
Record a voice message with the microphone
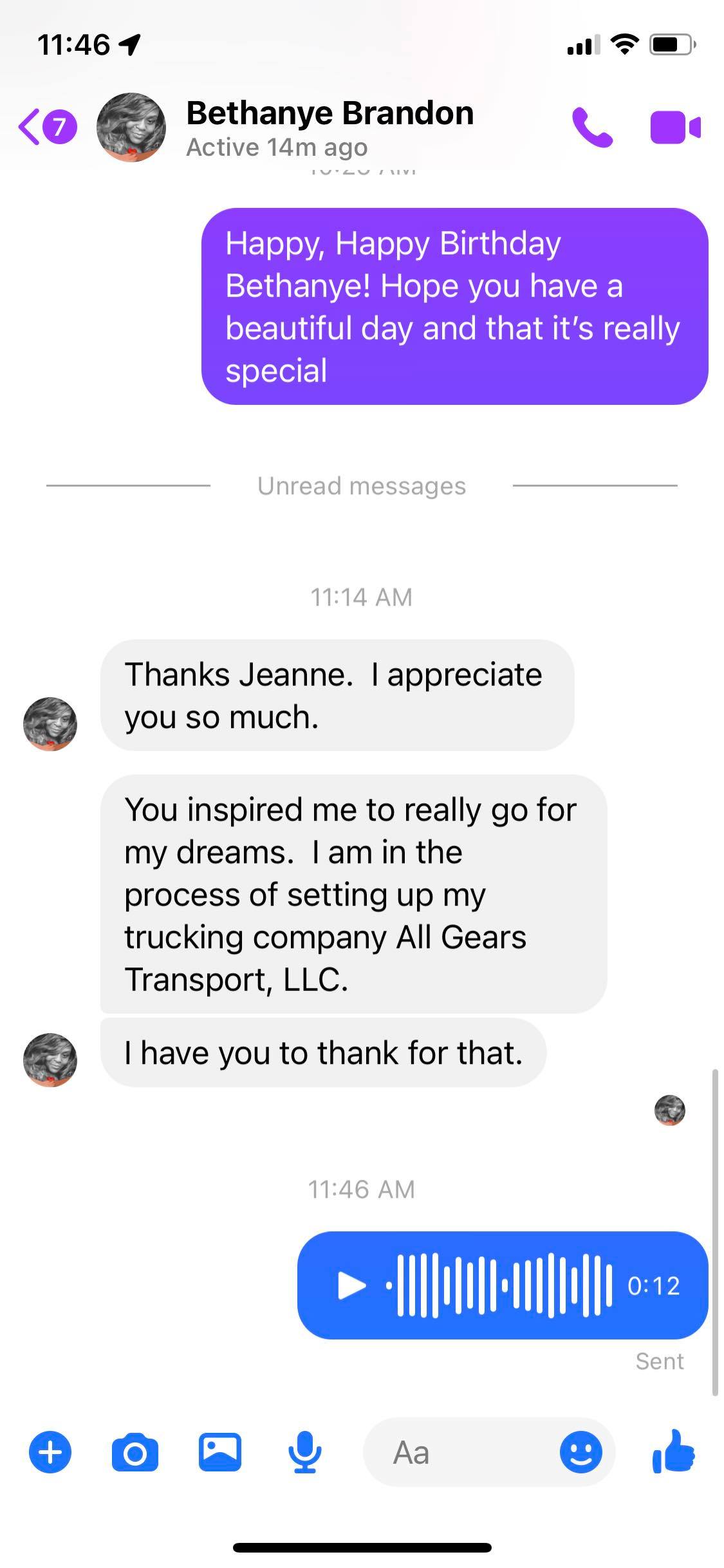point(304,1452)
